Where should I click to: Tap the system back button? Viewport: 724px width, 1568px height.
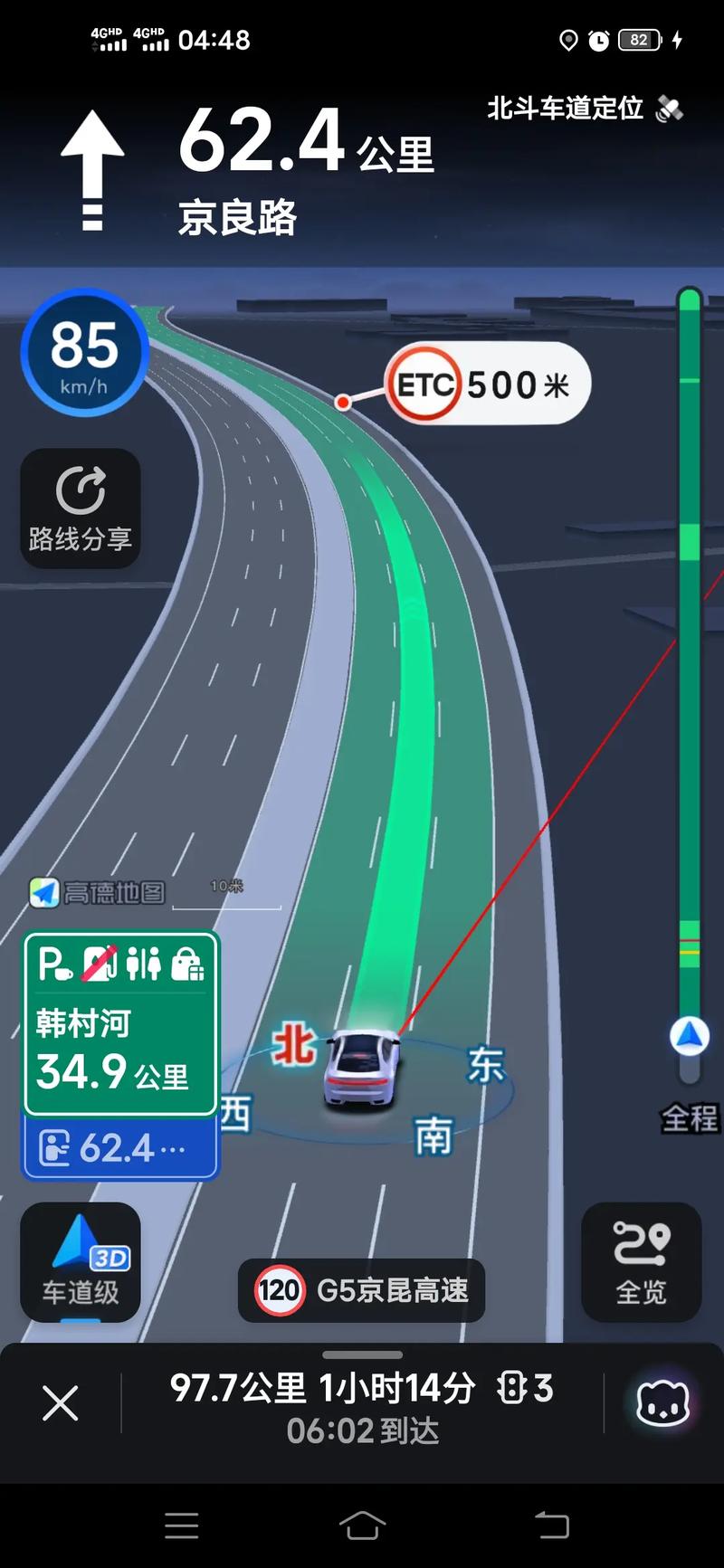point(551,1525)
